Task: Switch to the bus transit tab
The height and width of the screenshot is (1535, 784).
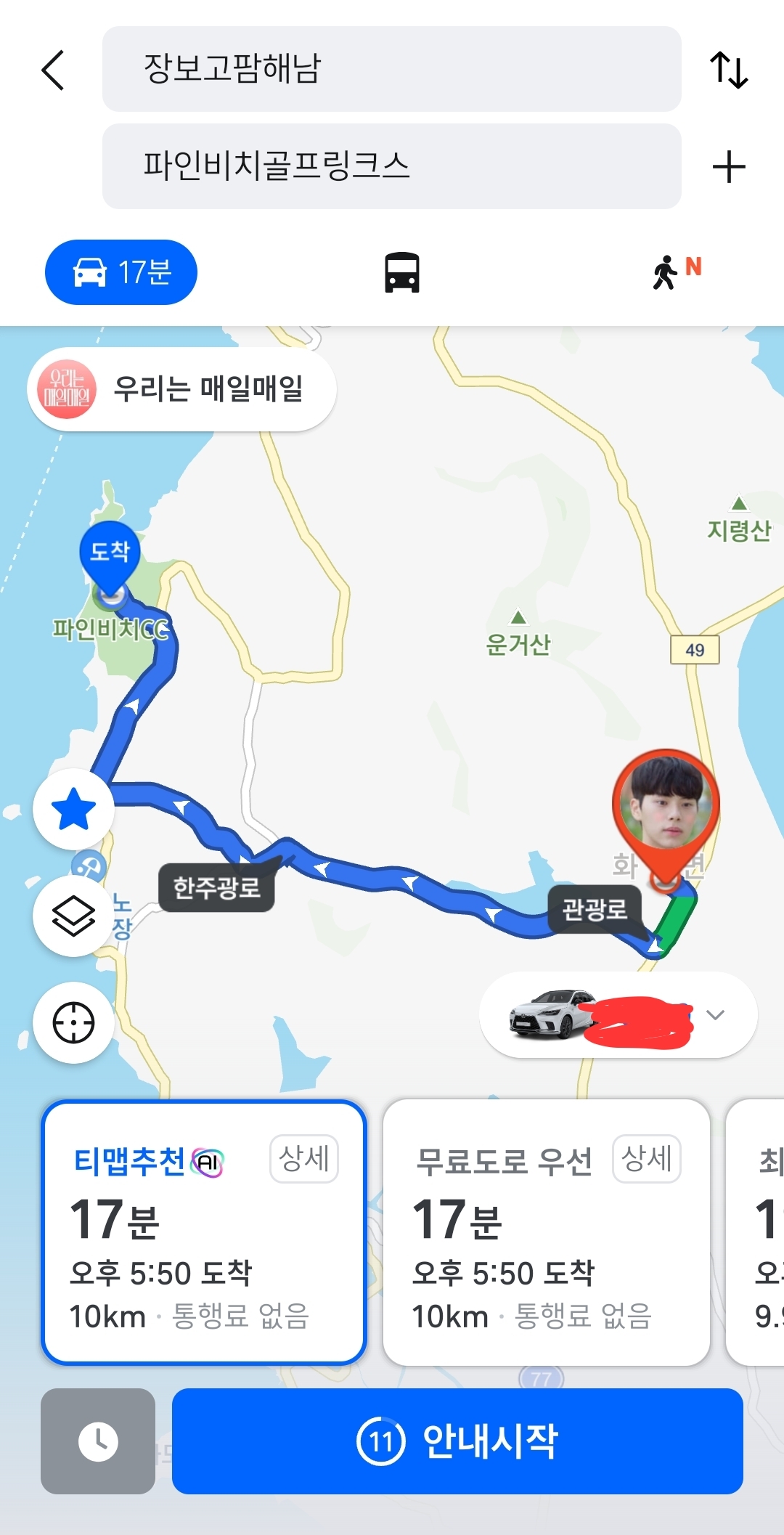Action: (401, 272)
